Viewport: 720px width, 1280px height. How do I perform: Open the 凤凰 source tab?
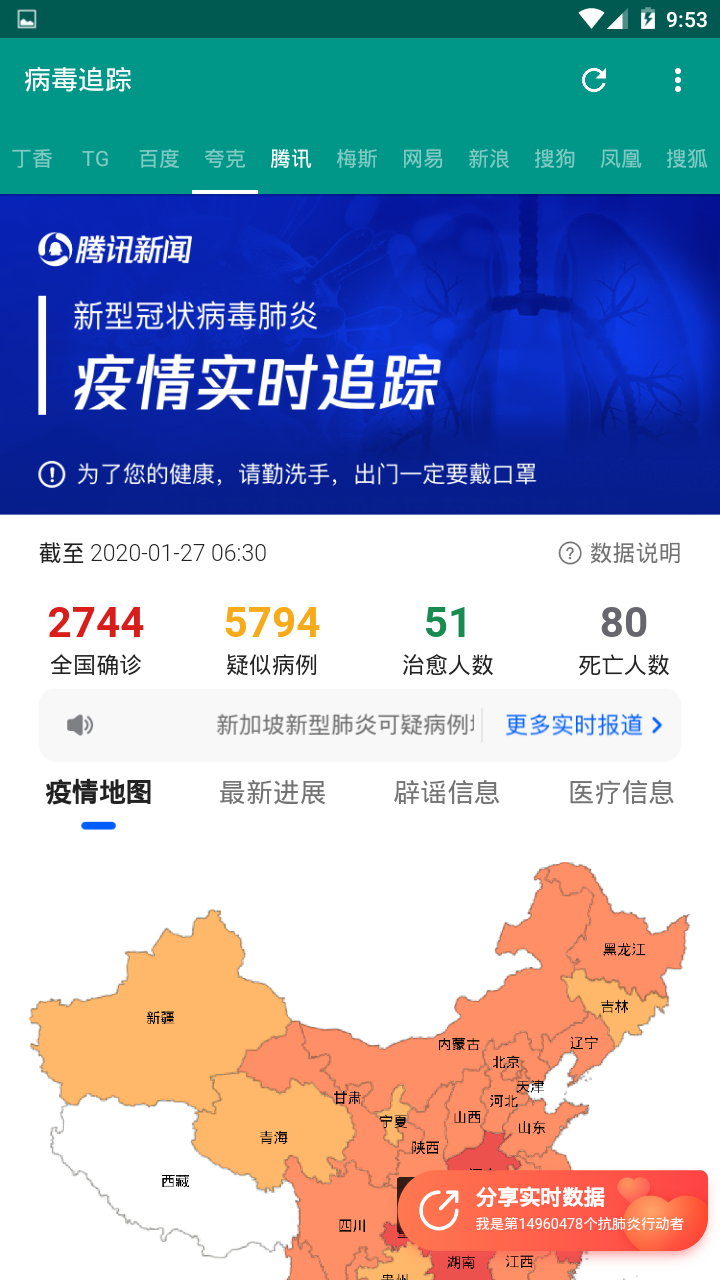tap(621, 159)
